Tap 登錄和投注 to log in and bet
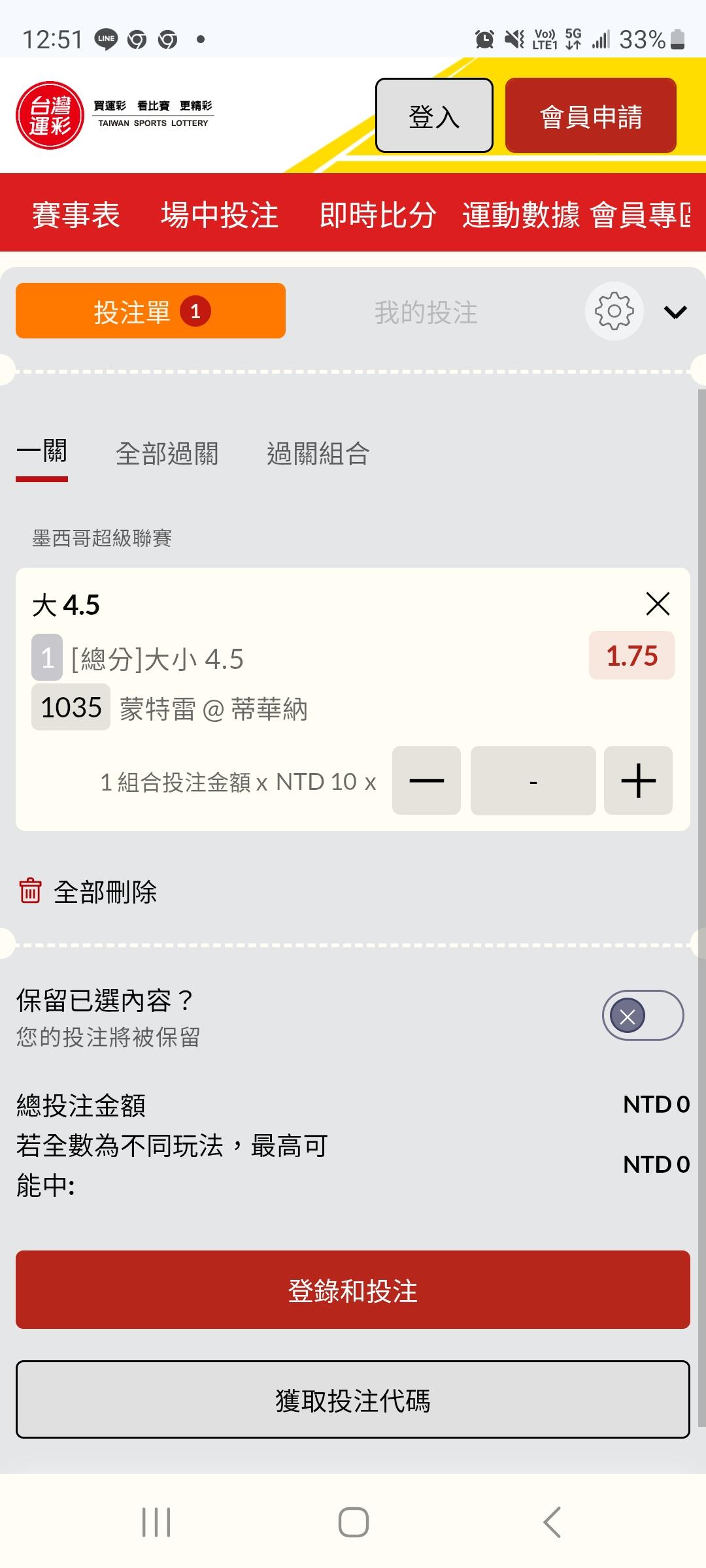 coord(353,1290)
